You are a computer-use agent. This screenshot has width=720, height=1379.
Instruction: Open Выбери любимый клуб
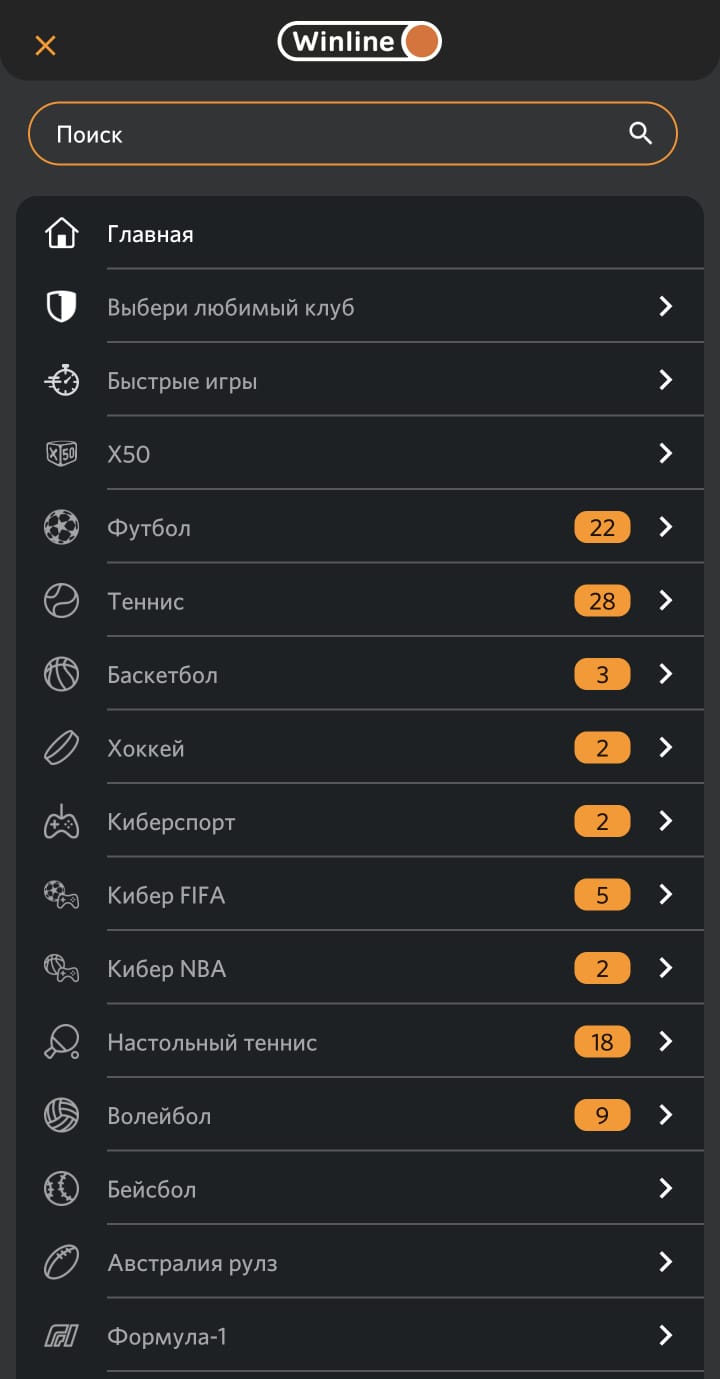tap(231, 307)
